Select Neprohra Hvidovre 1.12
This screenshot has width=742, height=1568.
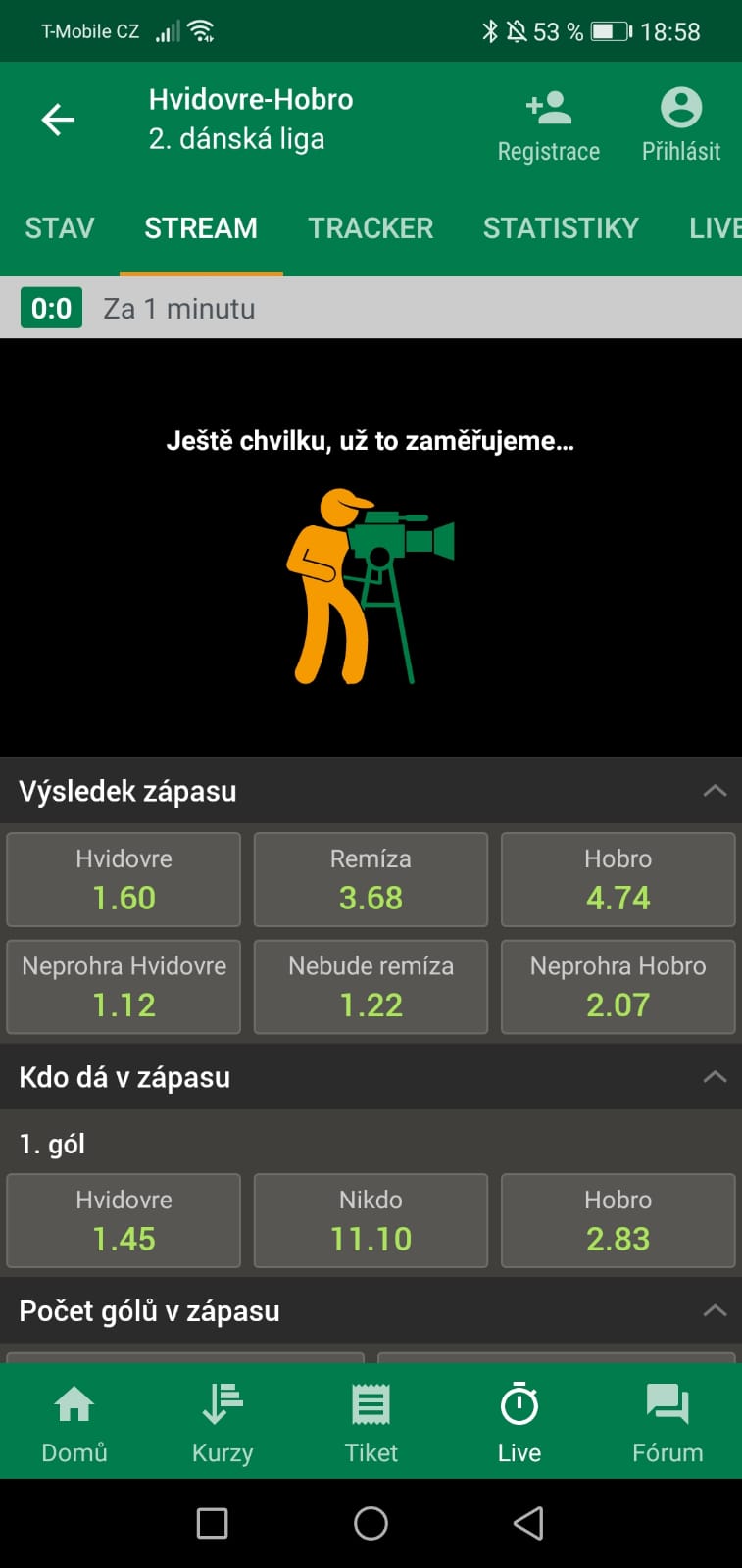point(124,987)
